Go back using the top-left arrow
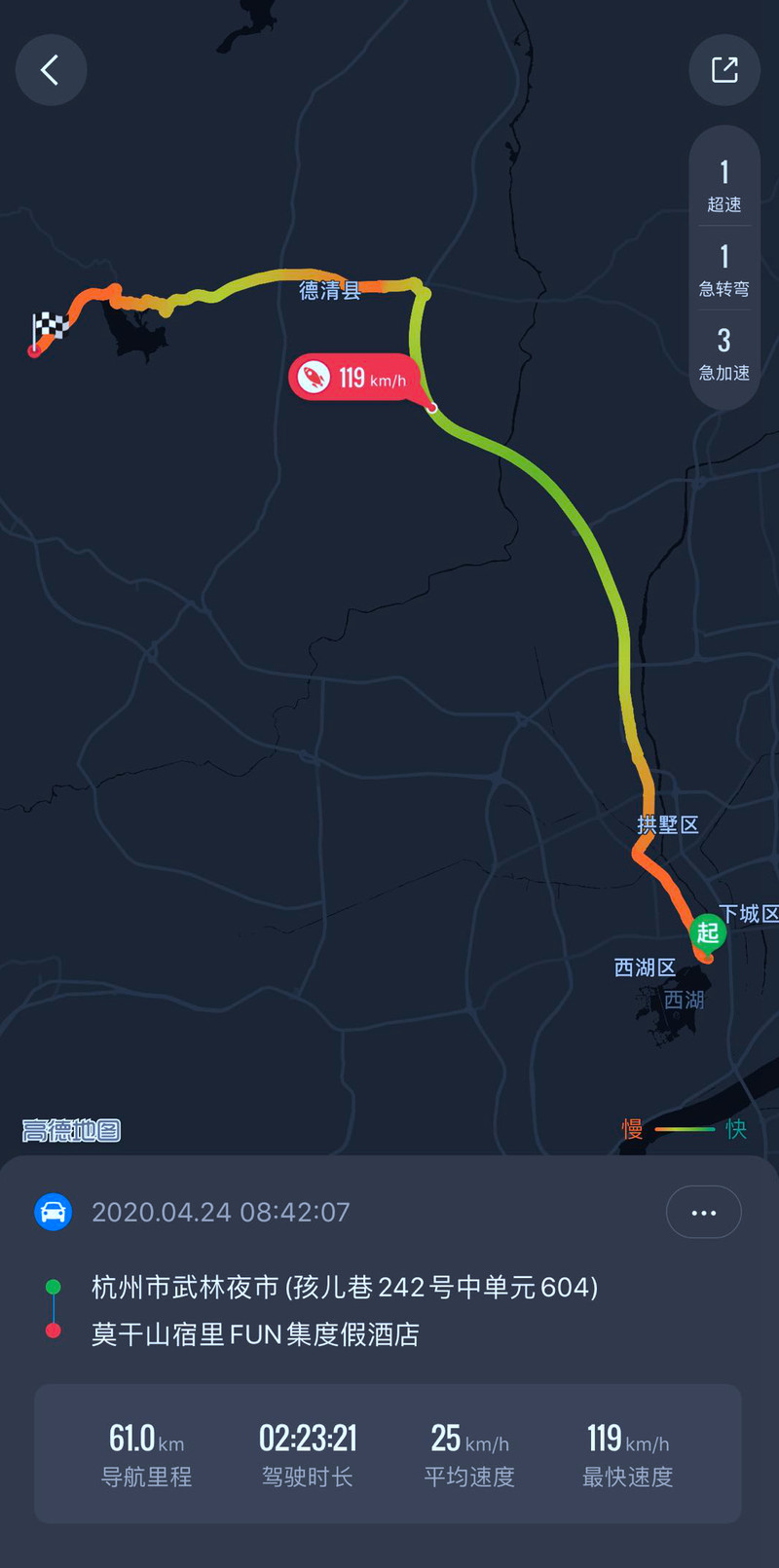779x1568 pixels. (x=51, y=70)
